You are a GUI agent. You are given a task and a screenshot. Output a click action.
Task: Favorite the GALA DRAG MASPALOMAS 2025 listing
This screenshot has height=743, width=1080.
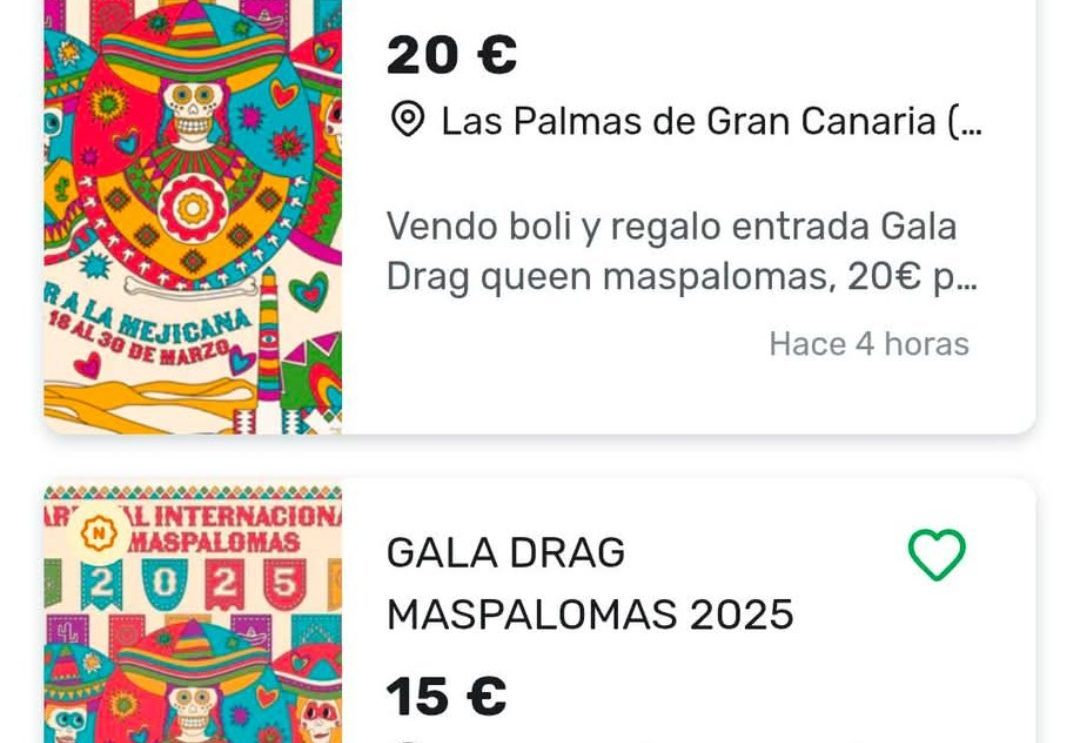pyautogui.click(x=936, y=555)
